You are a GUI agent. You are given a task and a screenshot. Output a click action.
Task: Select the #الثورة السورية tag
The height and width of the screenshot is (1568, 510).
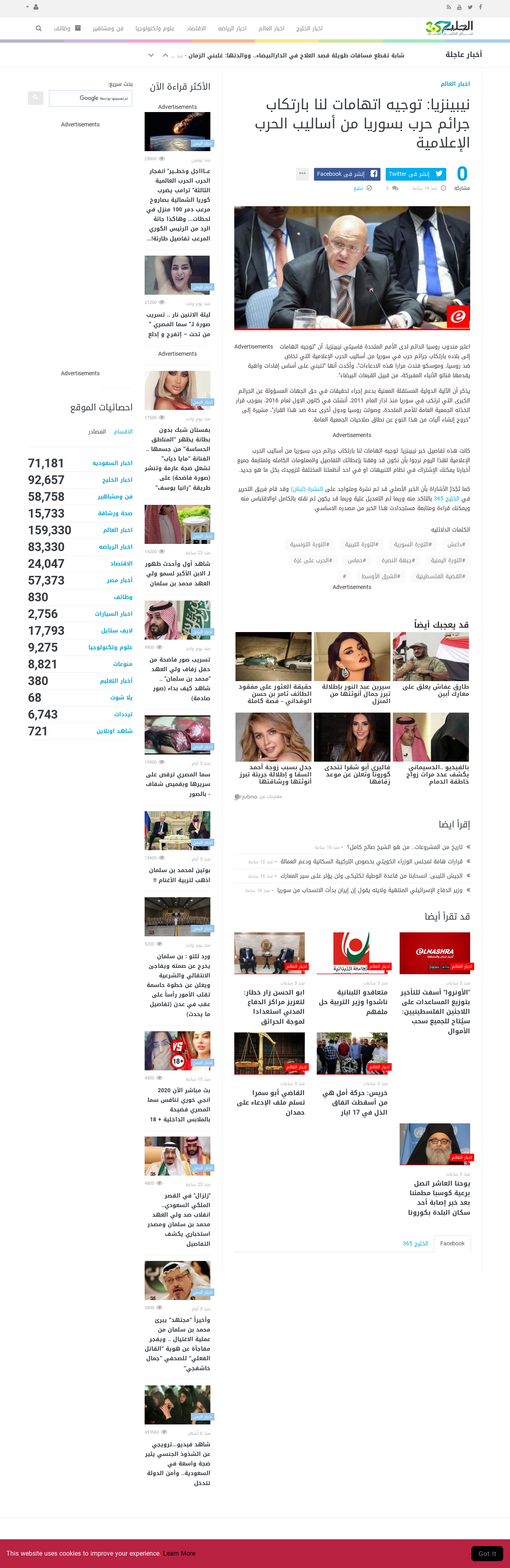(413, 544)
